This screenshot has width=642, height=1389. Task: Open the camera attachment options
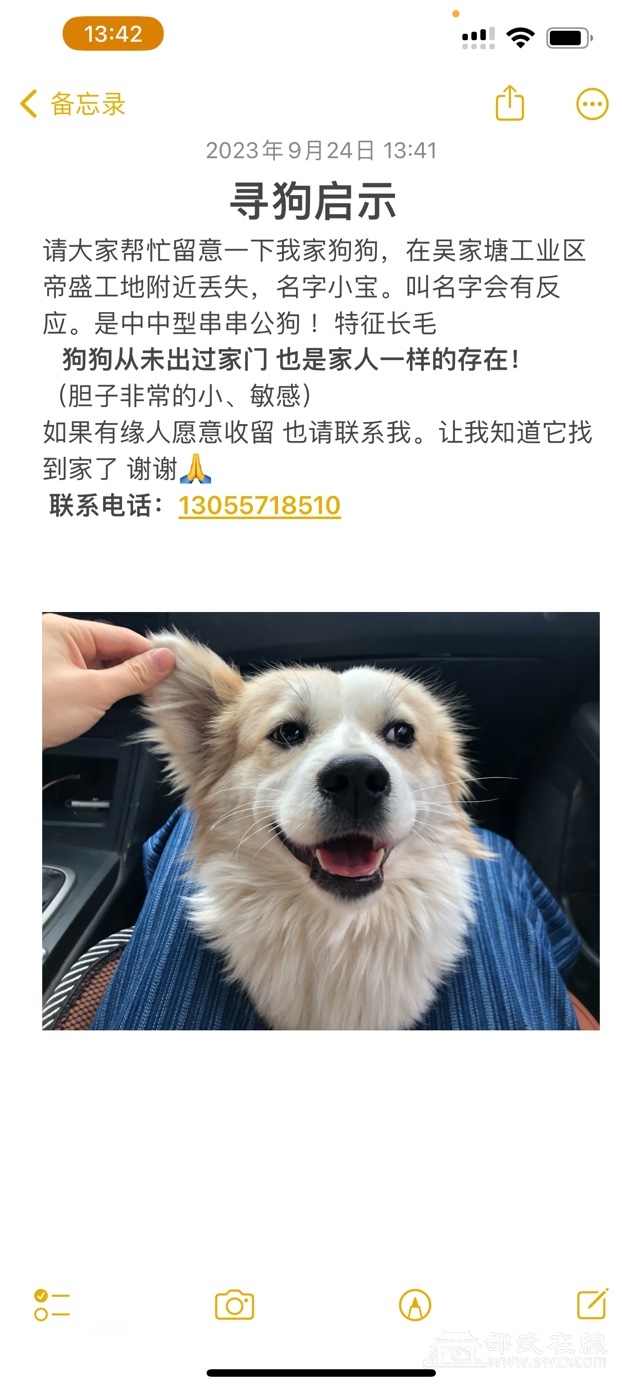(x=234, y=1304)
